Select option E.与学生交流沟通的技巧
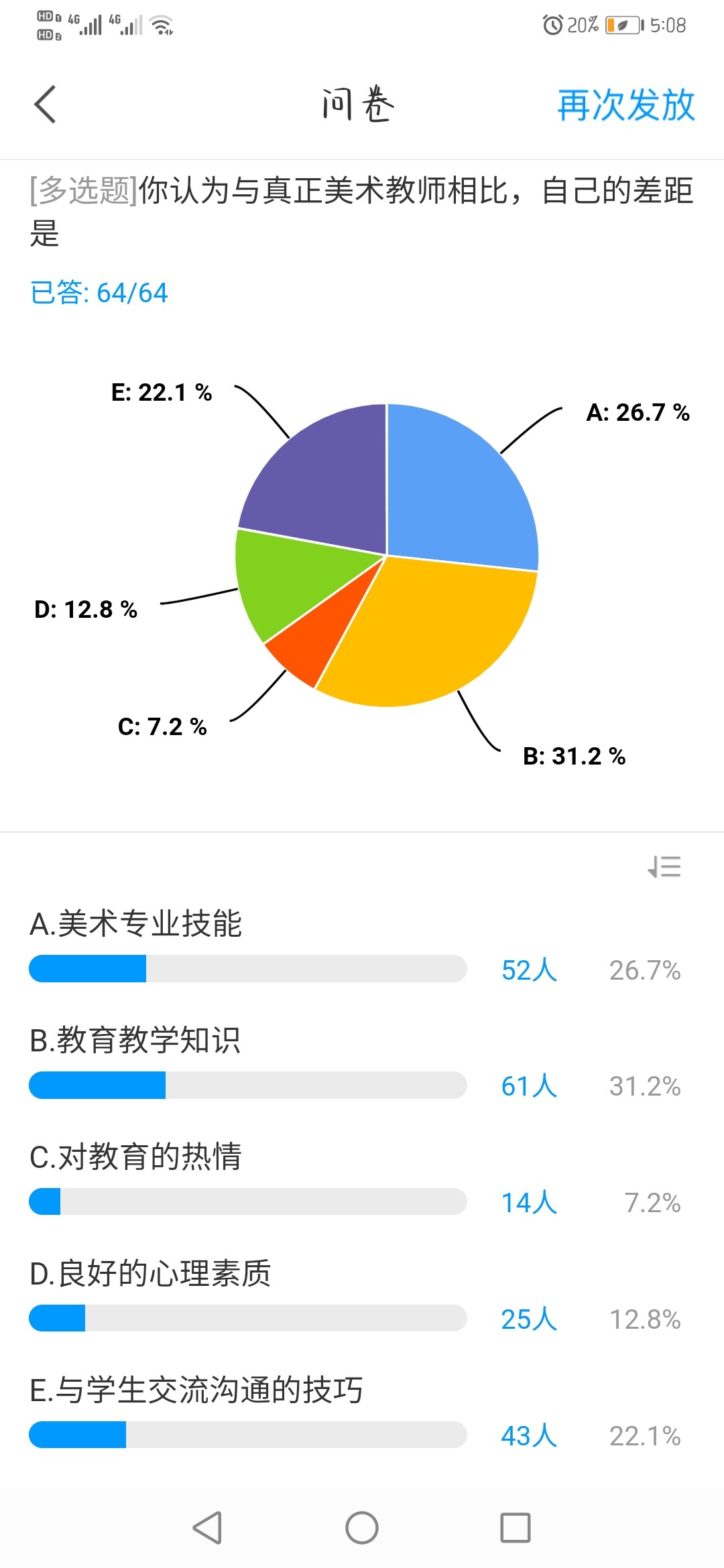Viewport: 724px width, 1568px height. [x=196, y=1390]
